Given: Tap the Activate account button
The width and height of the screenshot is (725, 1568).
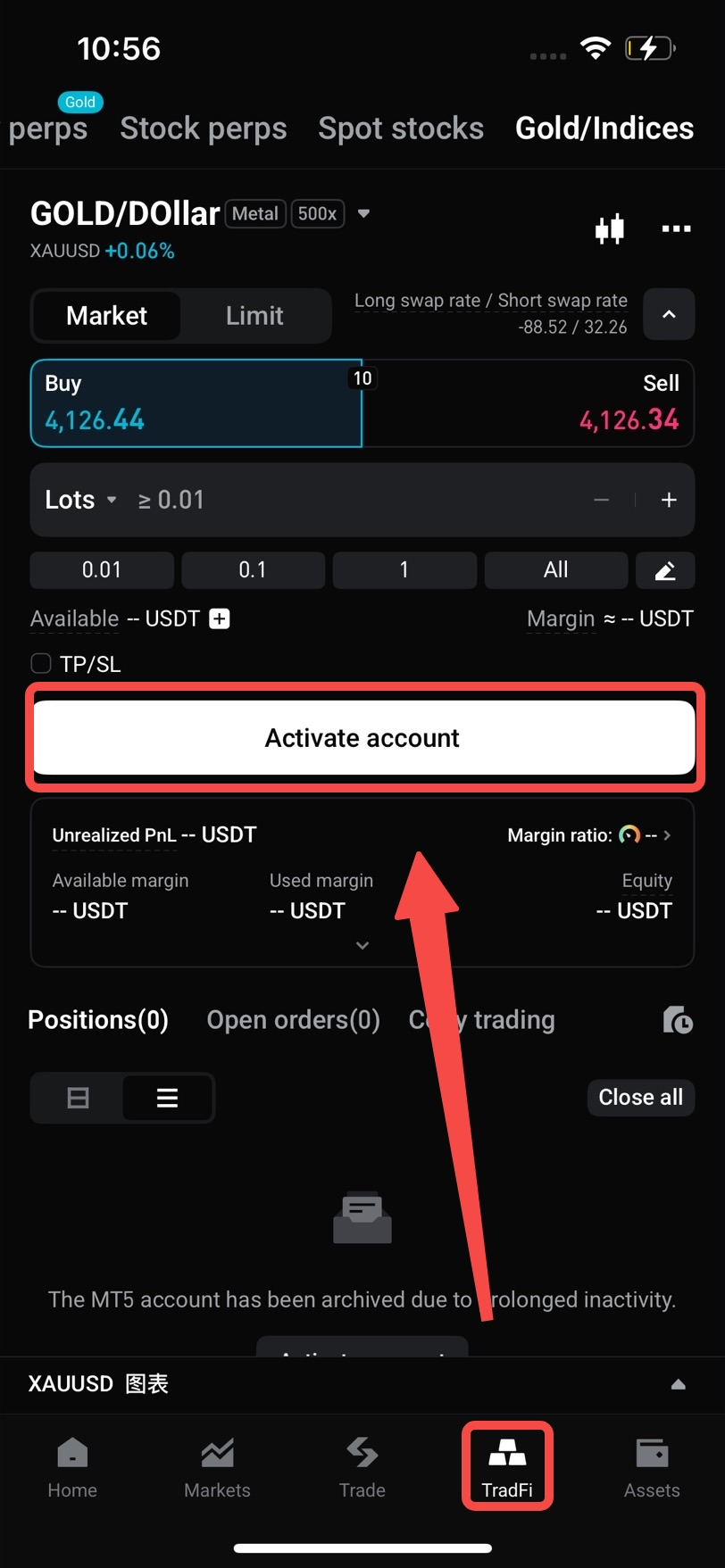Looking at the screenshot, I should pyautogui.click(x=363, y=737).
